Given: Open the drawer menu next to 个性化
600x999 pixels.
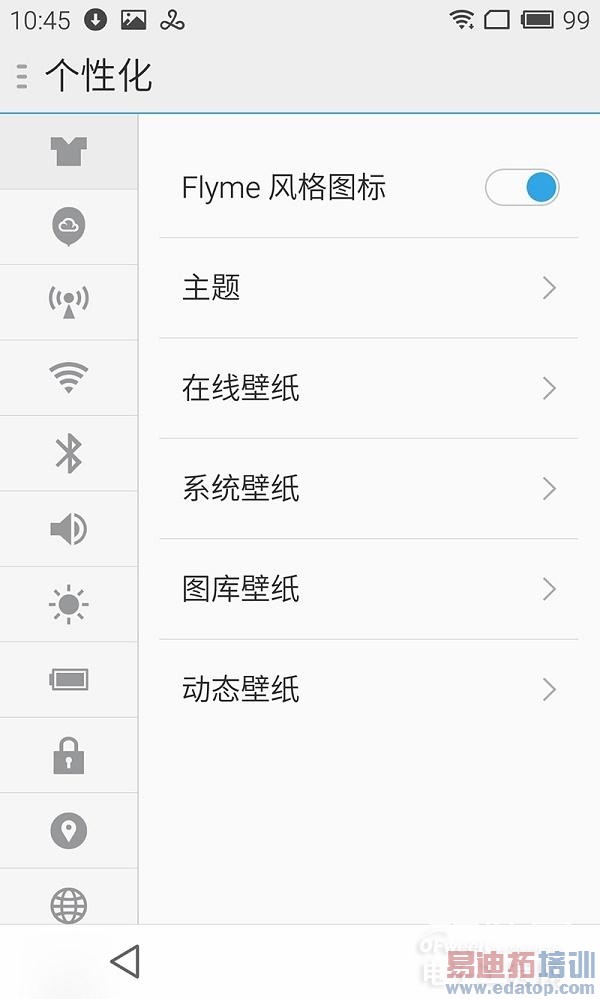Looking at the screenshot, I should [x=22, y=76].
